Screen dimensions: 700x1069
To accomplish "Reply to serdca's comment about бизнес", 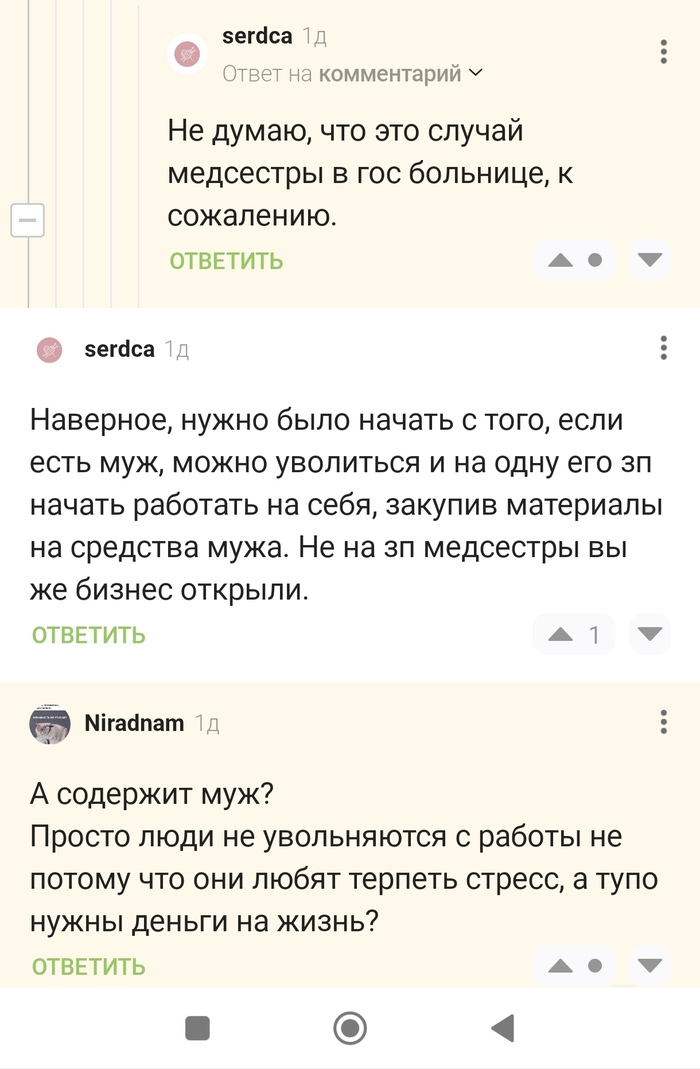I will point(89,635).
